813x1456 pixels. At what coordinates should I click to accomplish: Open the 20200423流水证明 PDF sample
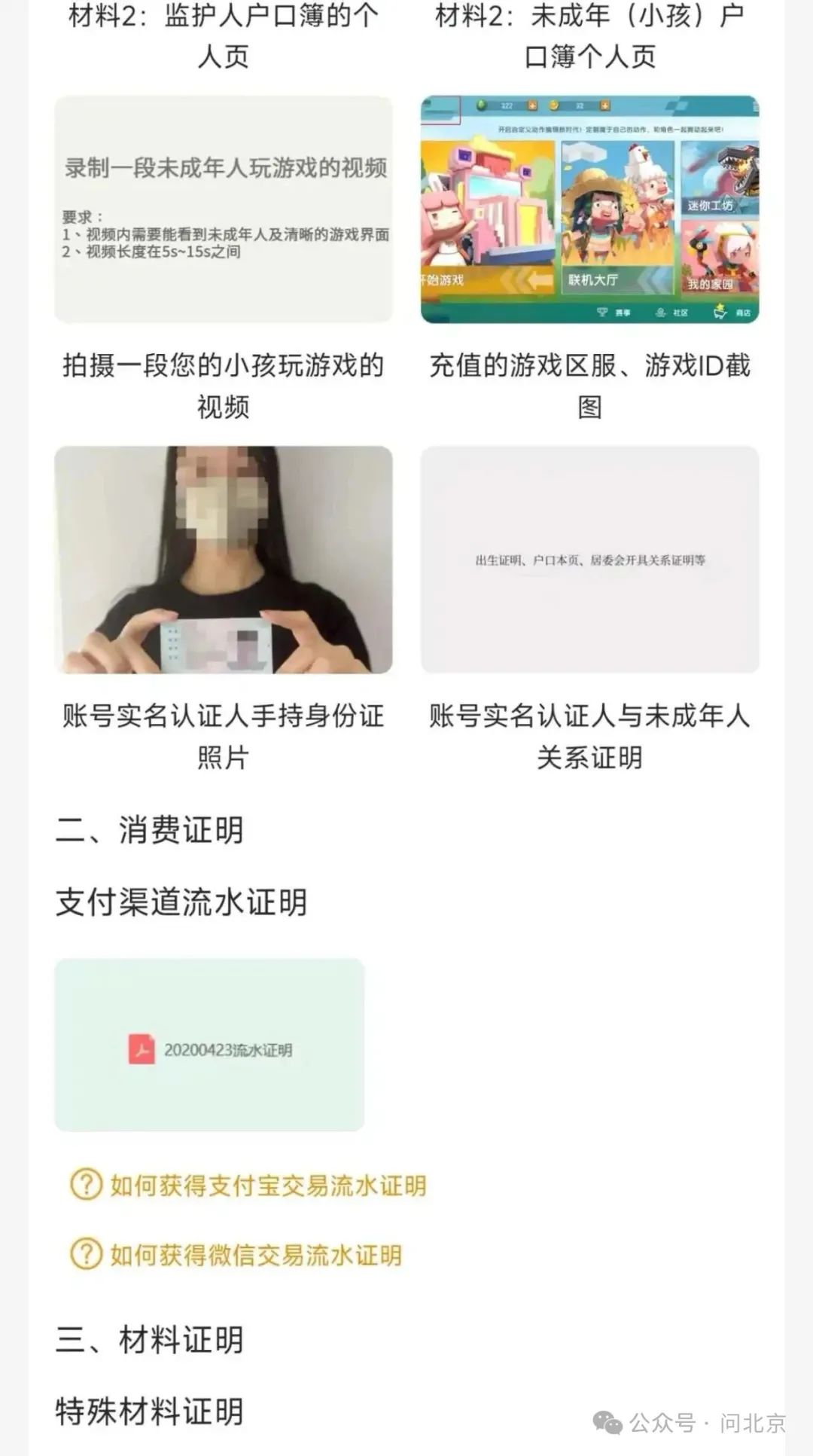[x=209, y=1045]
